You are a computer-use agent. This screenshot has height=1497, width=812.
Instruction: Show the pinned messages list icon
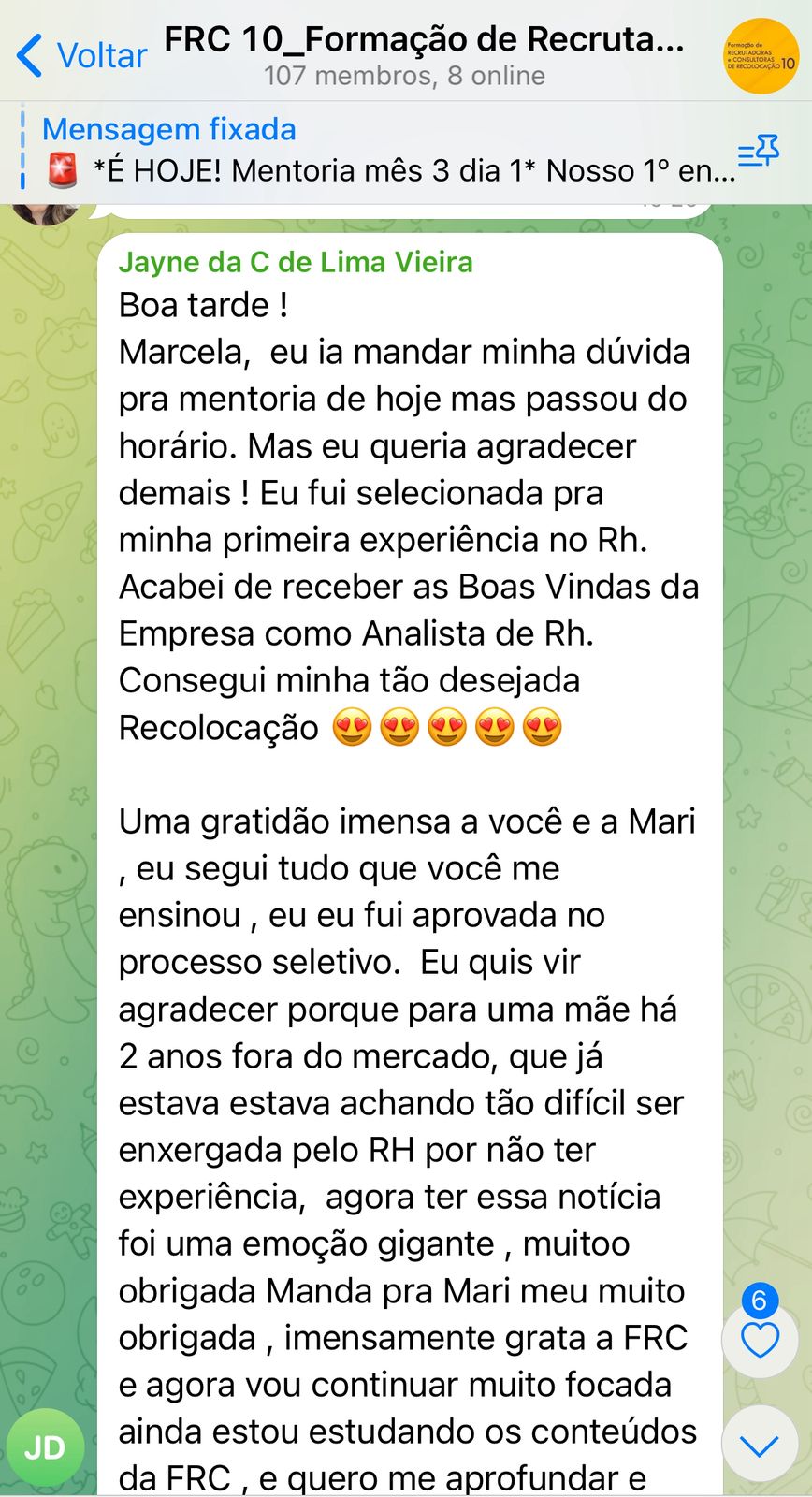(x=759, y=151)
